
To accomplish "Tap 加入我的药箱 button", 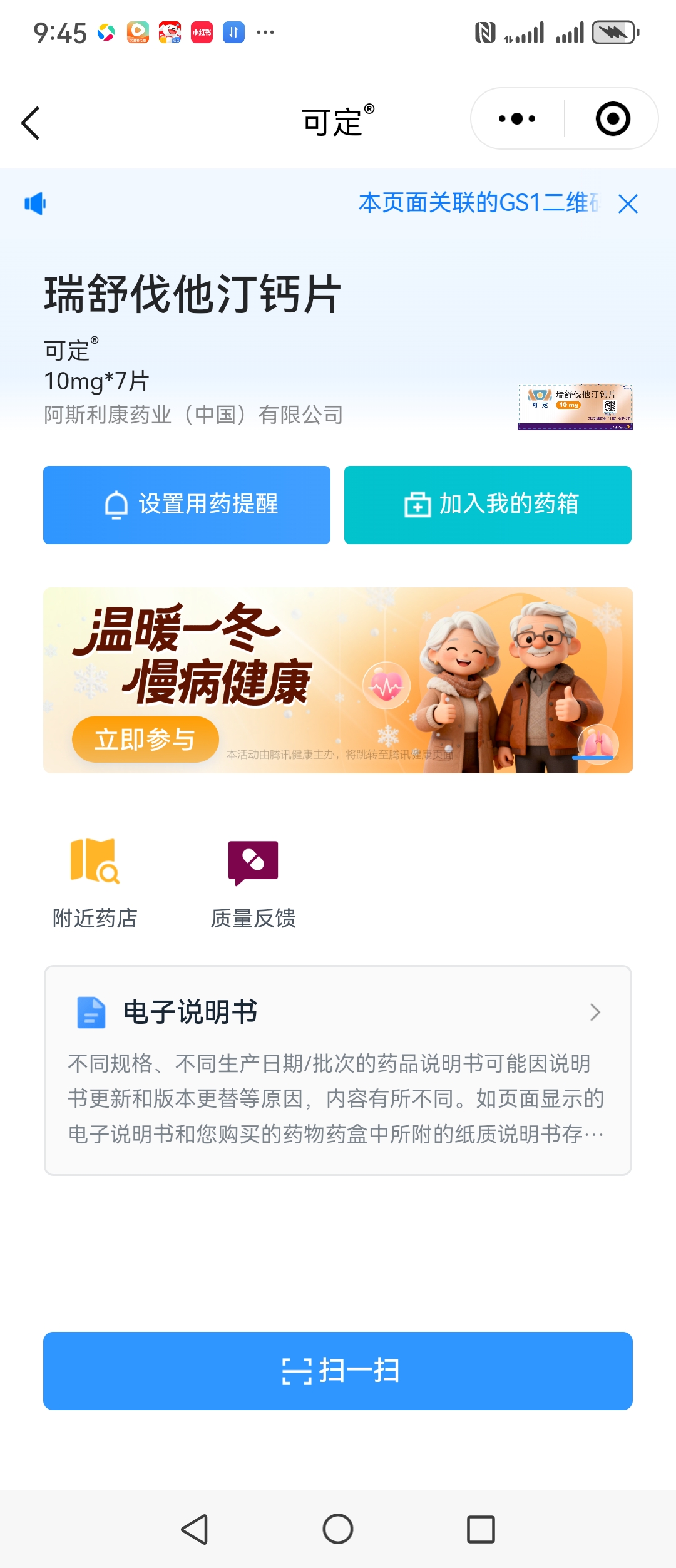I will coord(488,505).
